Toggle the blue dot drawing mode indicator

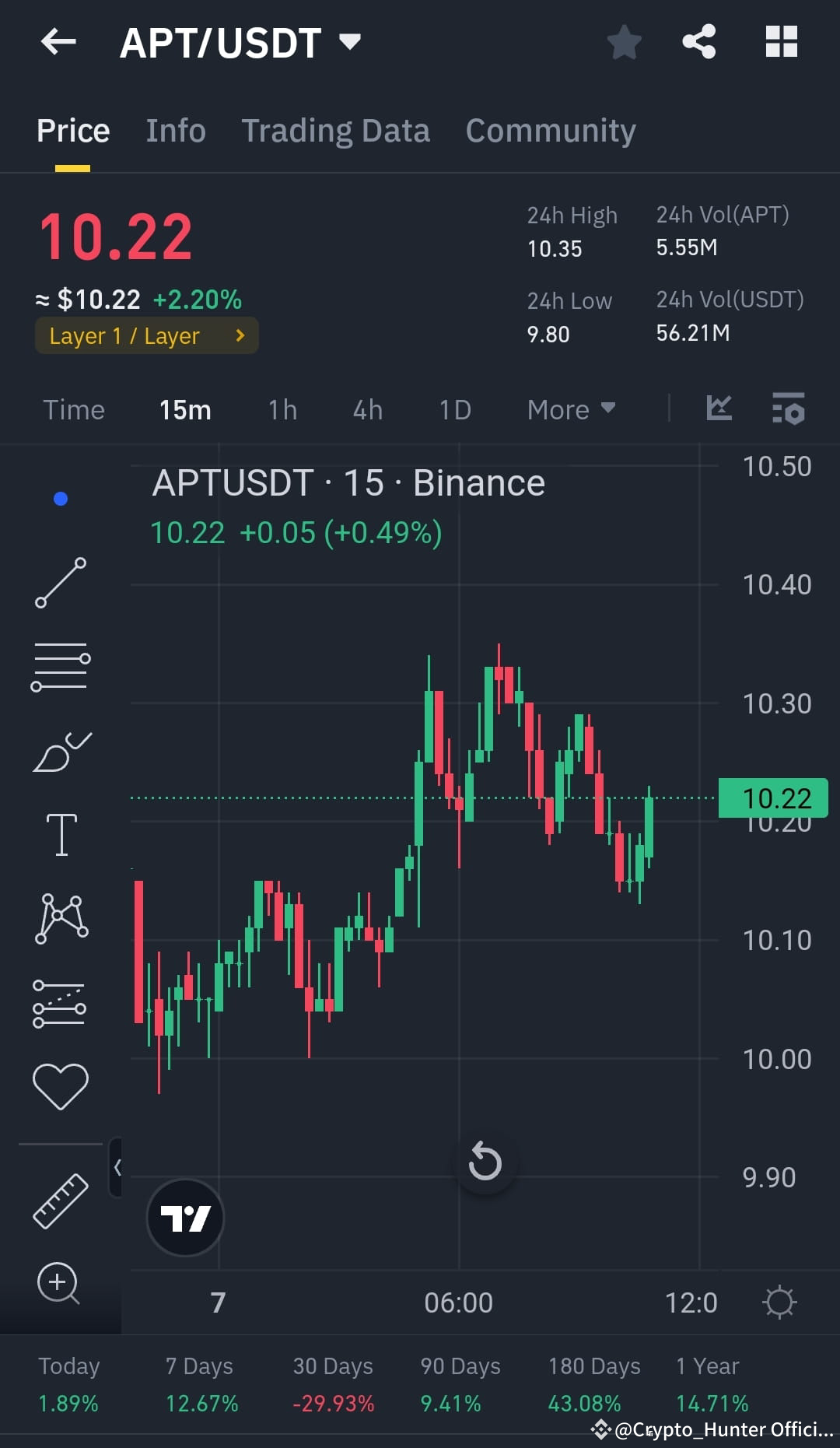tap(61, 499)
